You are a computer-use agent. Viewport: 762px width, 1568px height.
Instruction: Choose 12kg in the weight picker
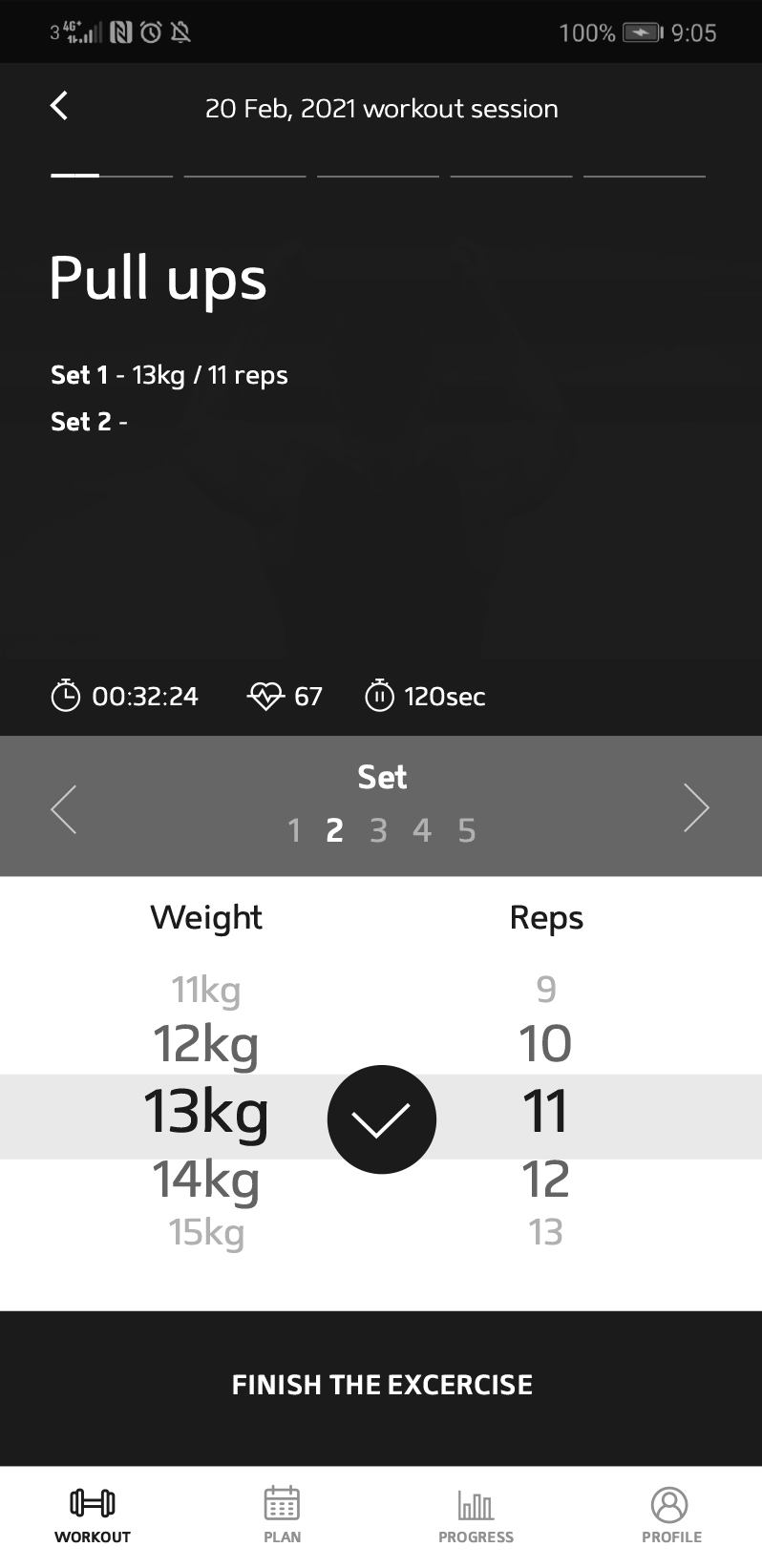pyautogui.click(x=206, y=1044)
